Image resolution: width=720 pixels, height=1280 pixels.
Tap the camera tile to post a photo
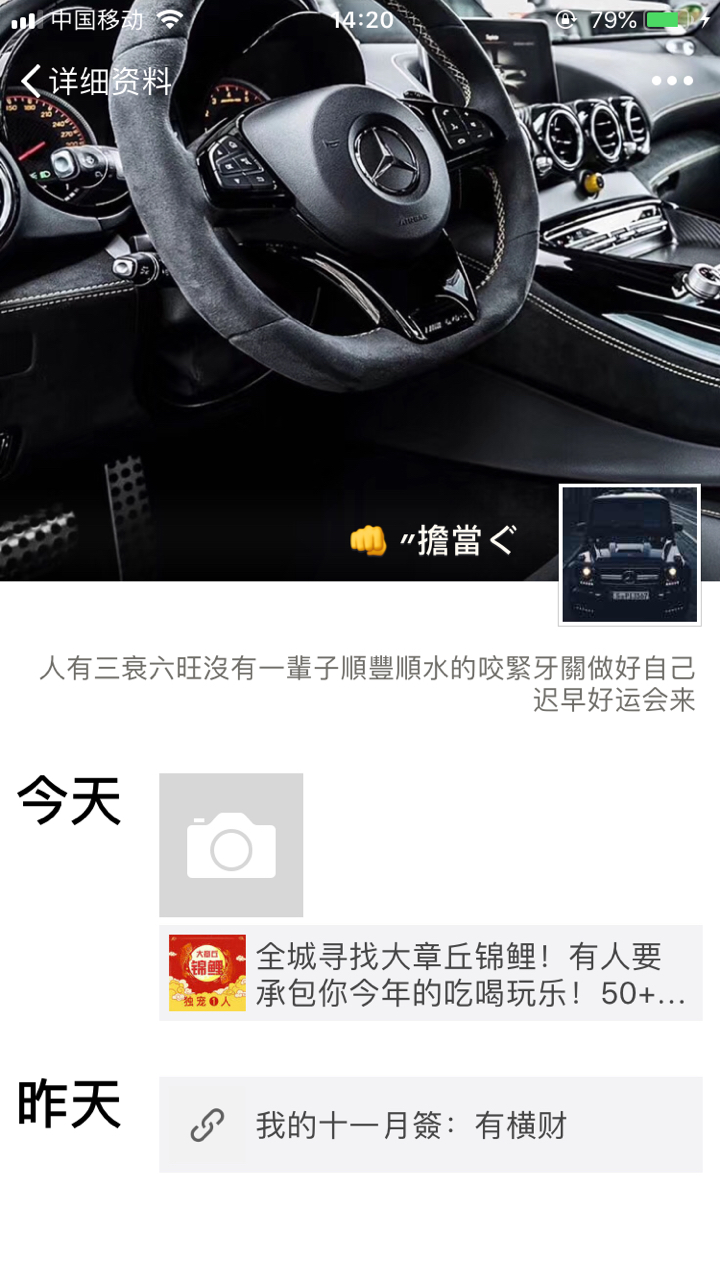click(231, 844)
